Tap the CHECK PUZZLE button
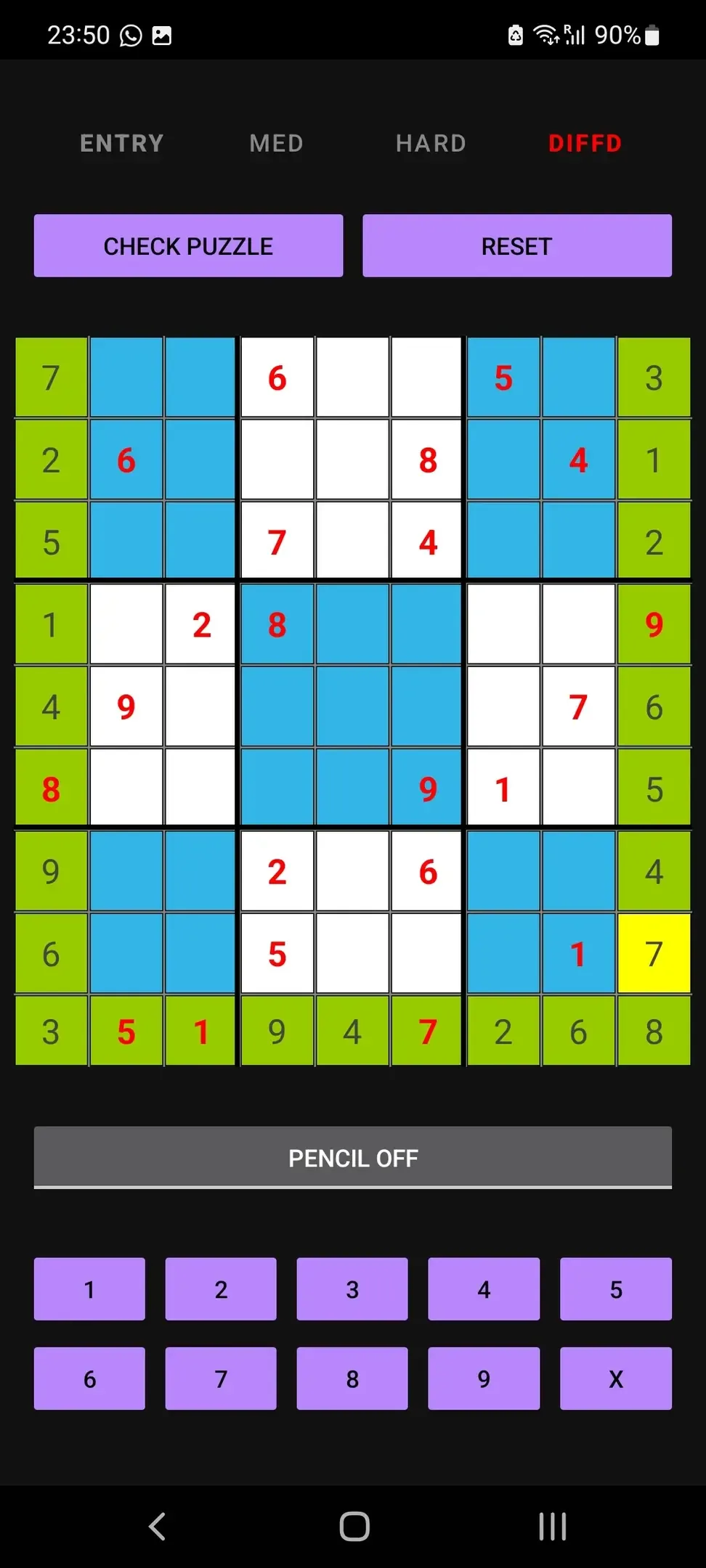Viewport: 706px width, 1568px height. click(x=188, y=246)
